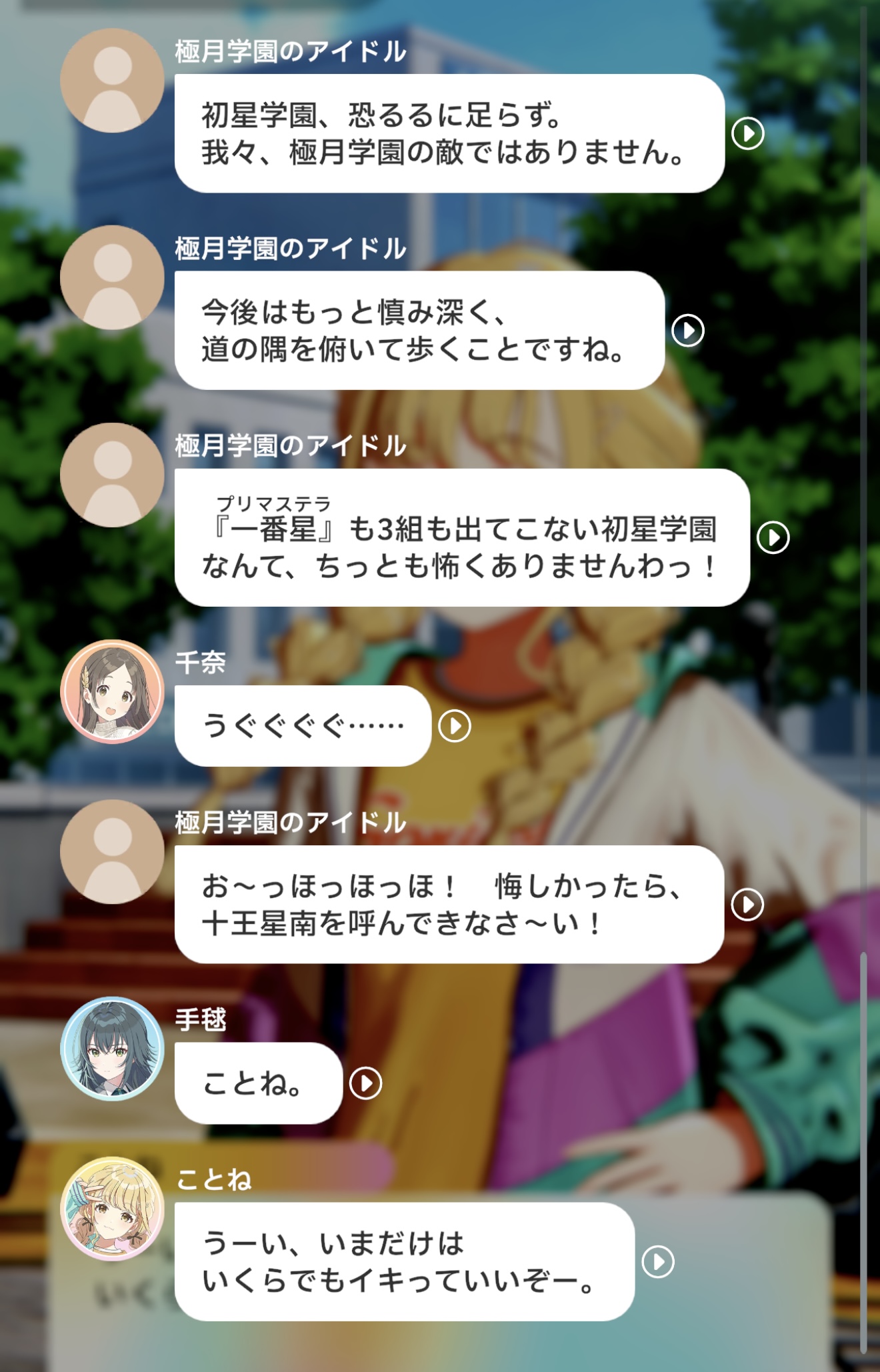Play voice for '一番星も3組も出てこない' line
Image resolution: width=880 pixels, height=1372 pixels.
[773, 538]
